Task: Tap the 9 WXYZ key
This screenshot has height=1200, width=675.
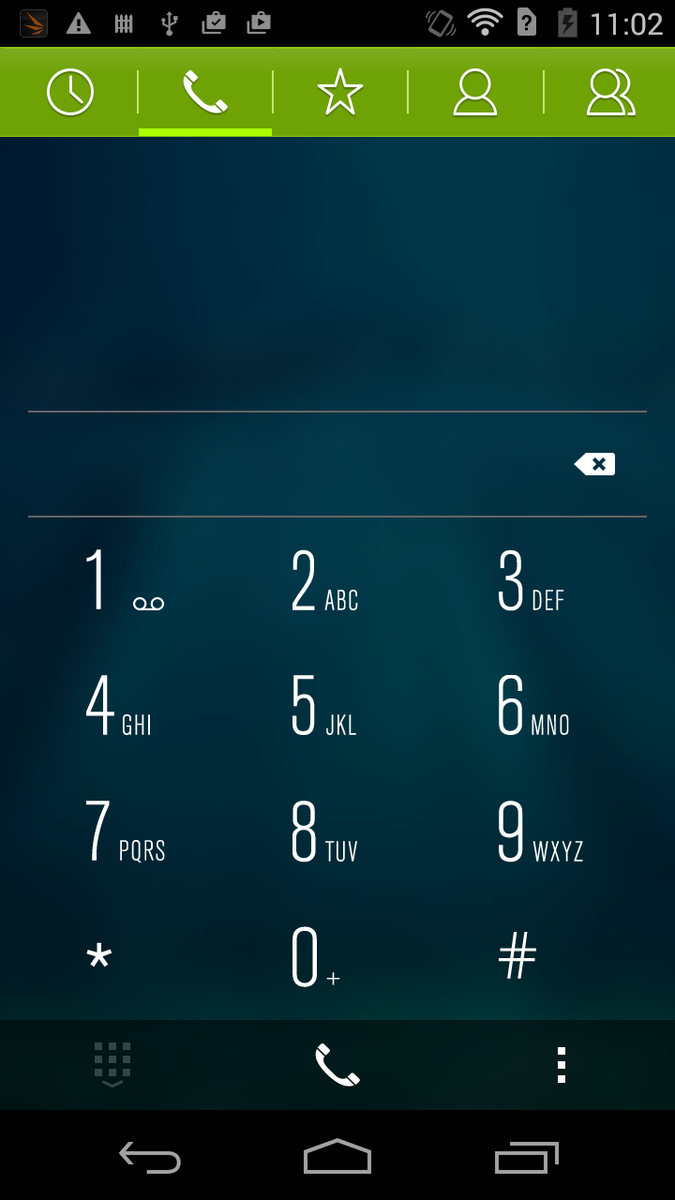Action: (540, 832)
